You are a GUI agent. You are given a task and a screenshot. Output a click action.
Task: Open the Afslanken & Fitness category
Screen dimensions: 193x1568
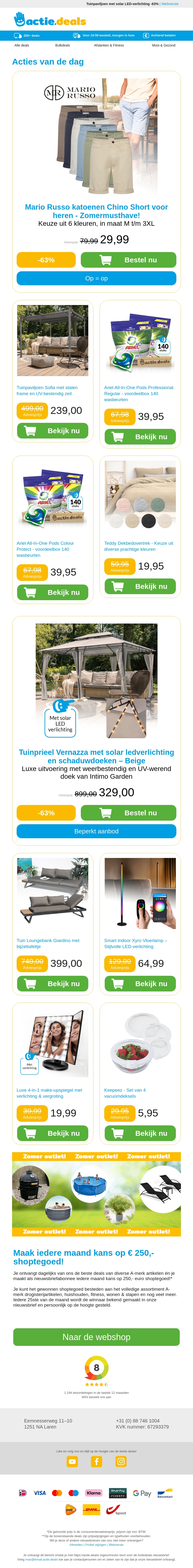click(109, 45)
